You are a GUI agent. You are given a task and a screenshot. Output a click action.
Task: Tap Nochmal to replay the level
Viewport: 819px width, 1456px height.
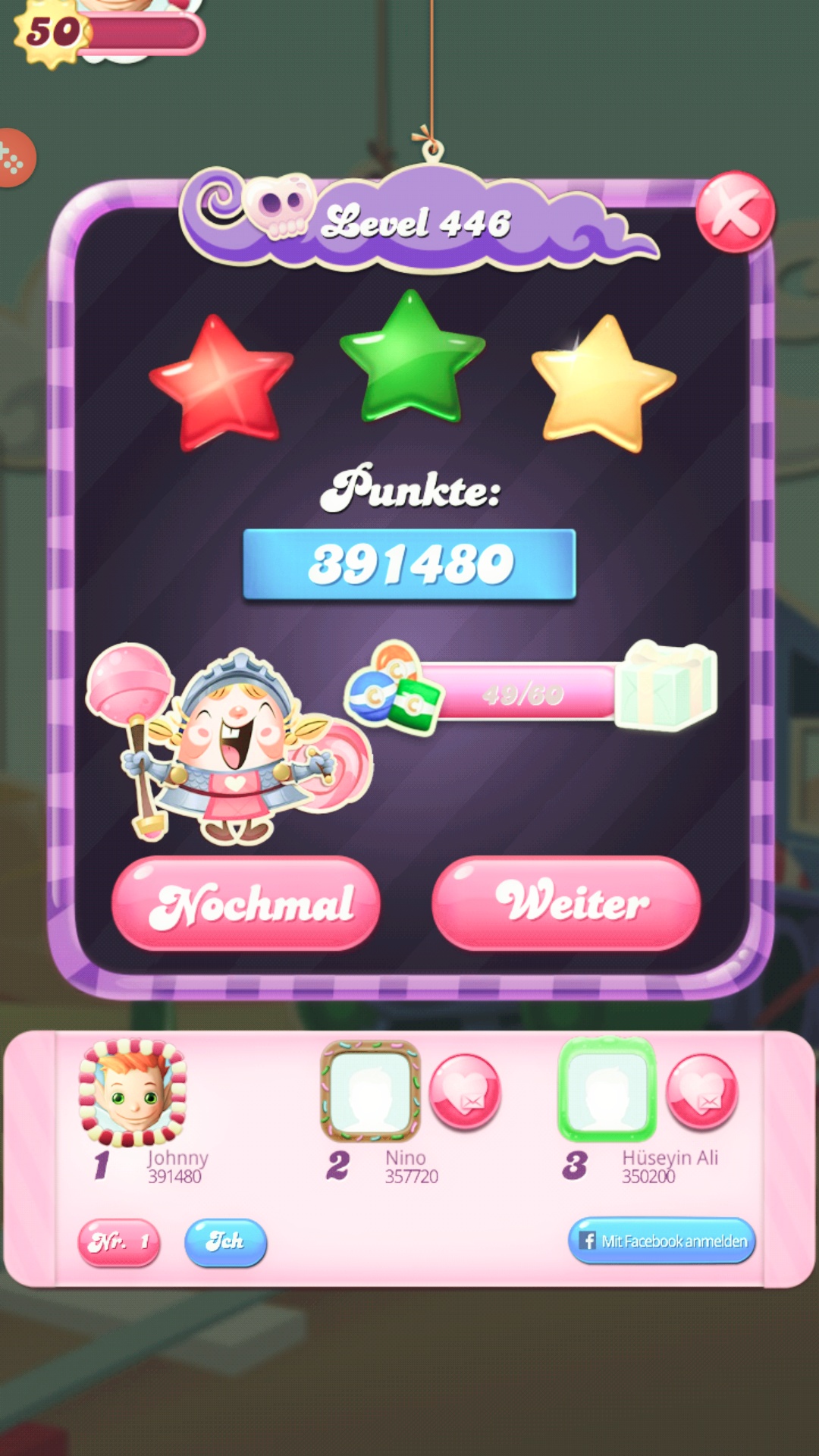[x=246, y=903]
